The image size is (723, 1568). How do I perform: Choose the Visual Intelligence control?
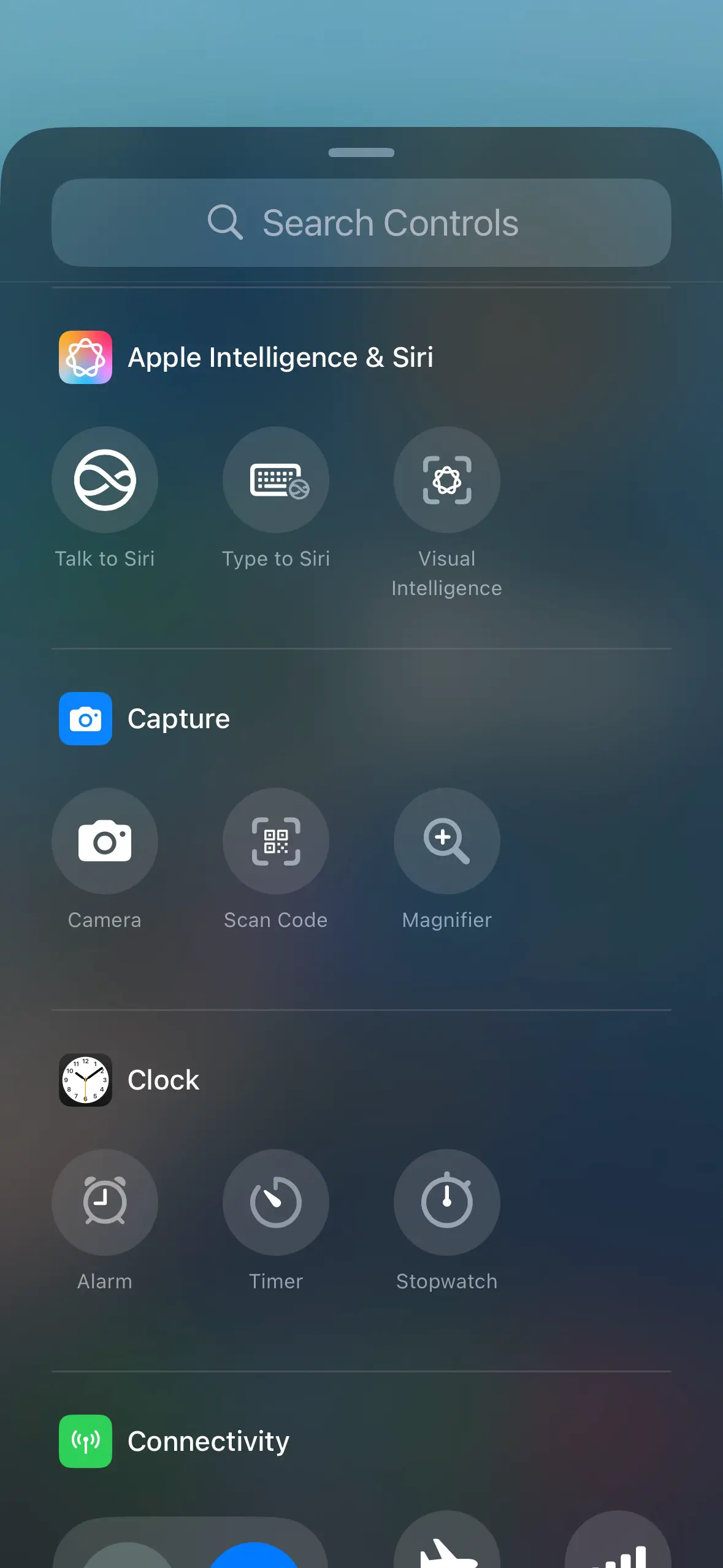(x=447, y=480)
